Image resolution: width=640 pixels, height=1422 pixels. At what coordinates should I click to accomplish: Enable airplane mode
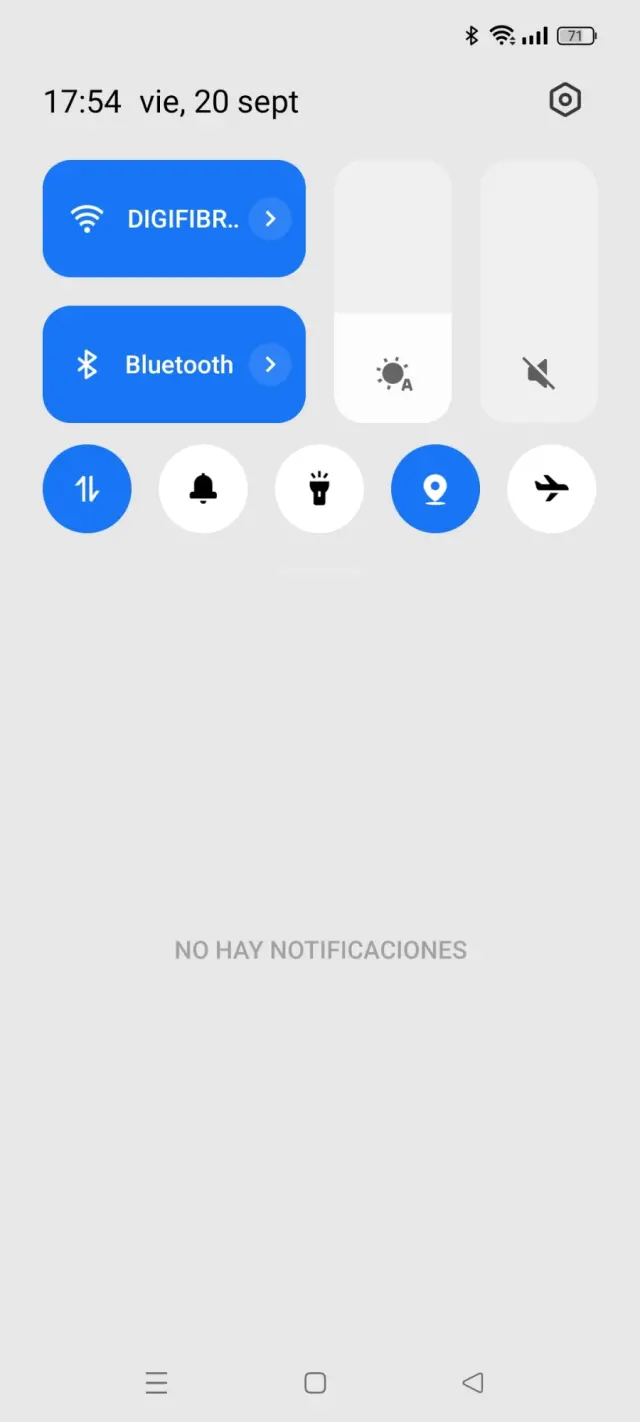552,489
